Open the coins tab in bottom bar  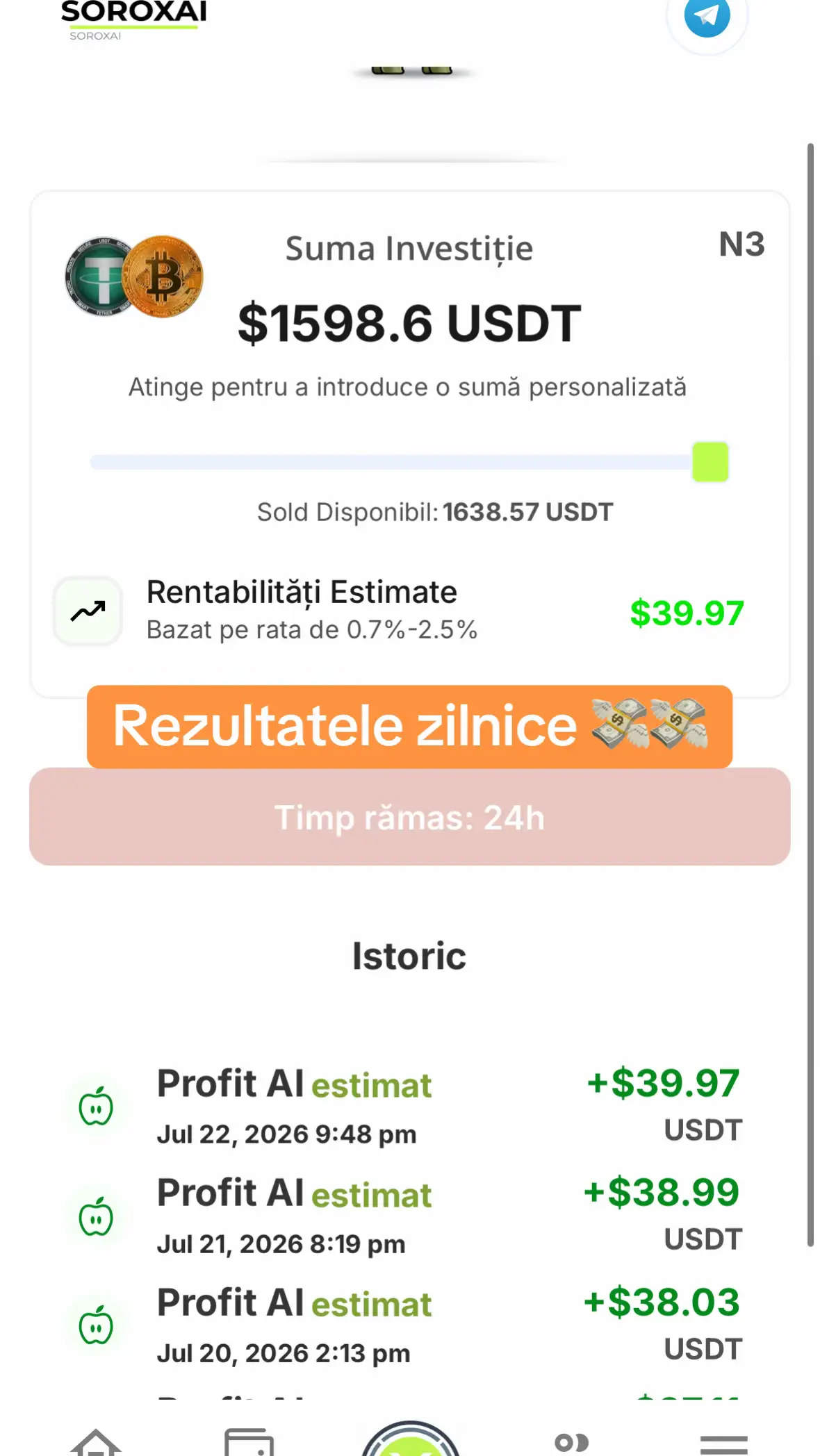(x=571, y=1443)
